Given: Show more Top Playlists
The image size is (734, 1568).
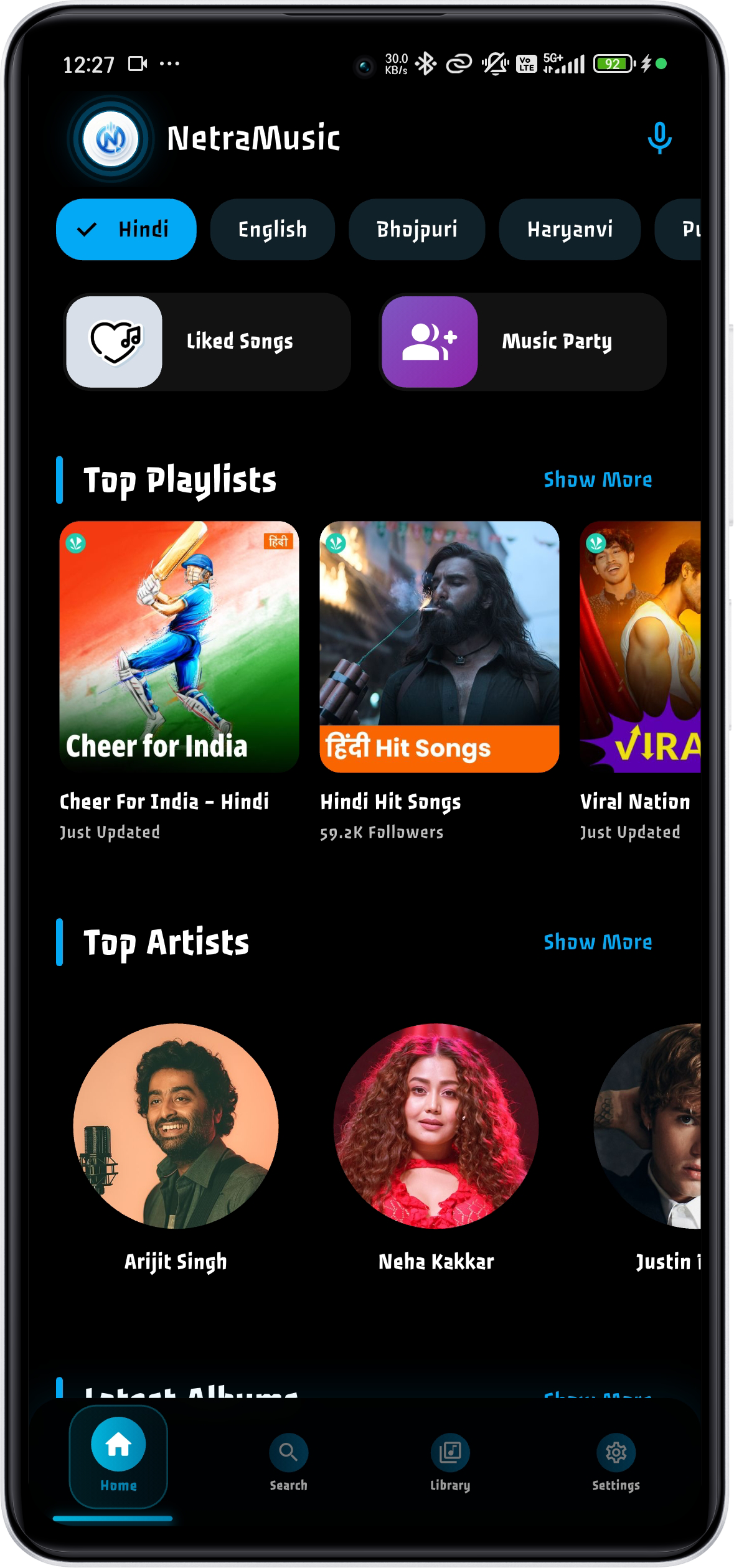Looking at the screenshot, I should pos(598,480).
